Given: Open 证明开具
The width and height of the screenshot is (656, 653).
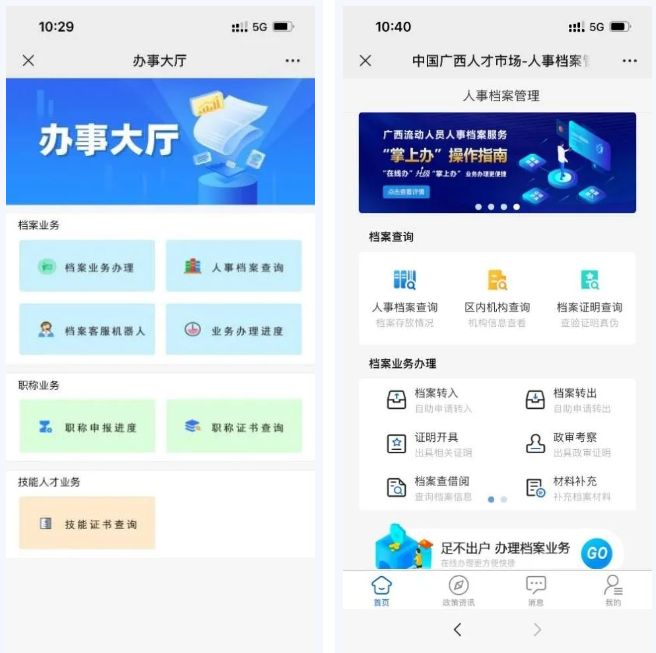Looking at the screenshot, I should [423, 444].
